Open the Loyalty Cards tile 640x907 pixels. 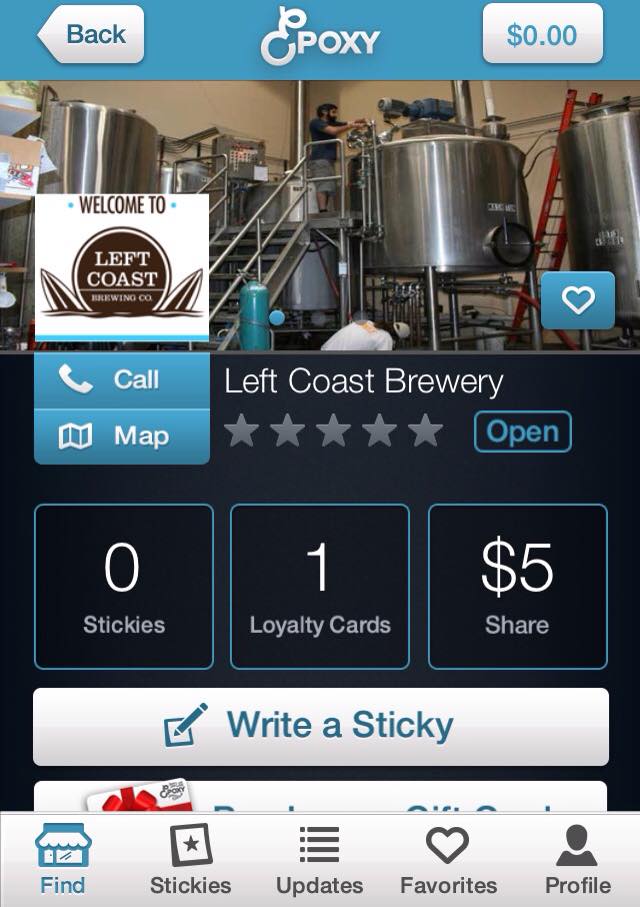click(x=320, y=586)
